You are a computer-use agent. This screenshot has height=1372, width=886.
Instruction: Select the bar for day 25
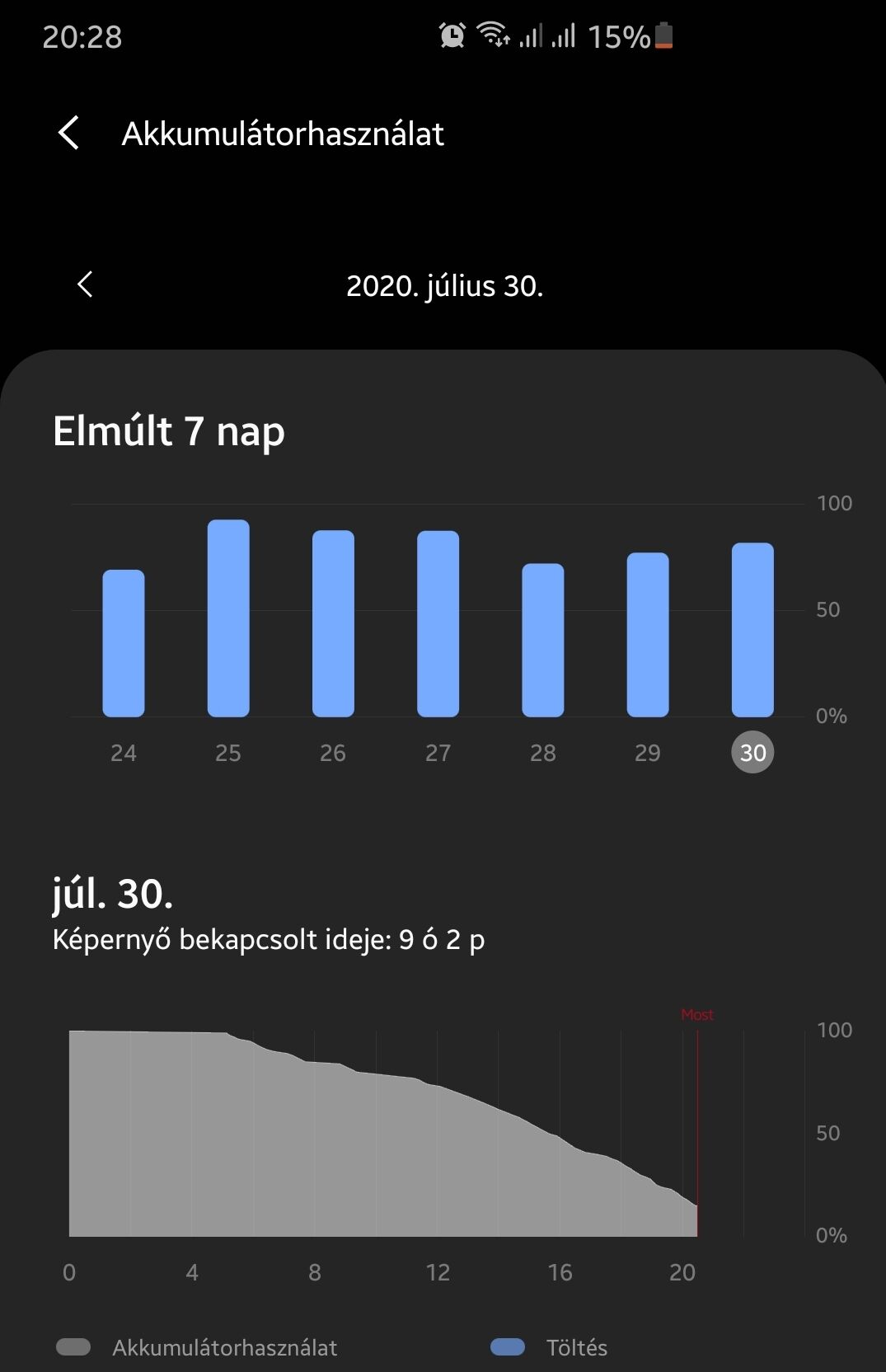228,618
